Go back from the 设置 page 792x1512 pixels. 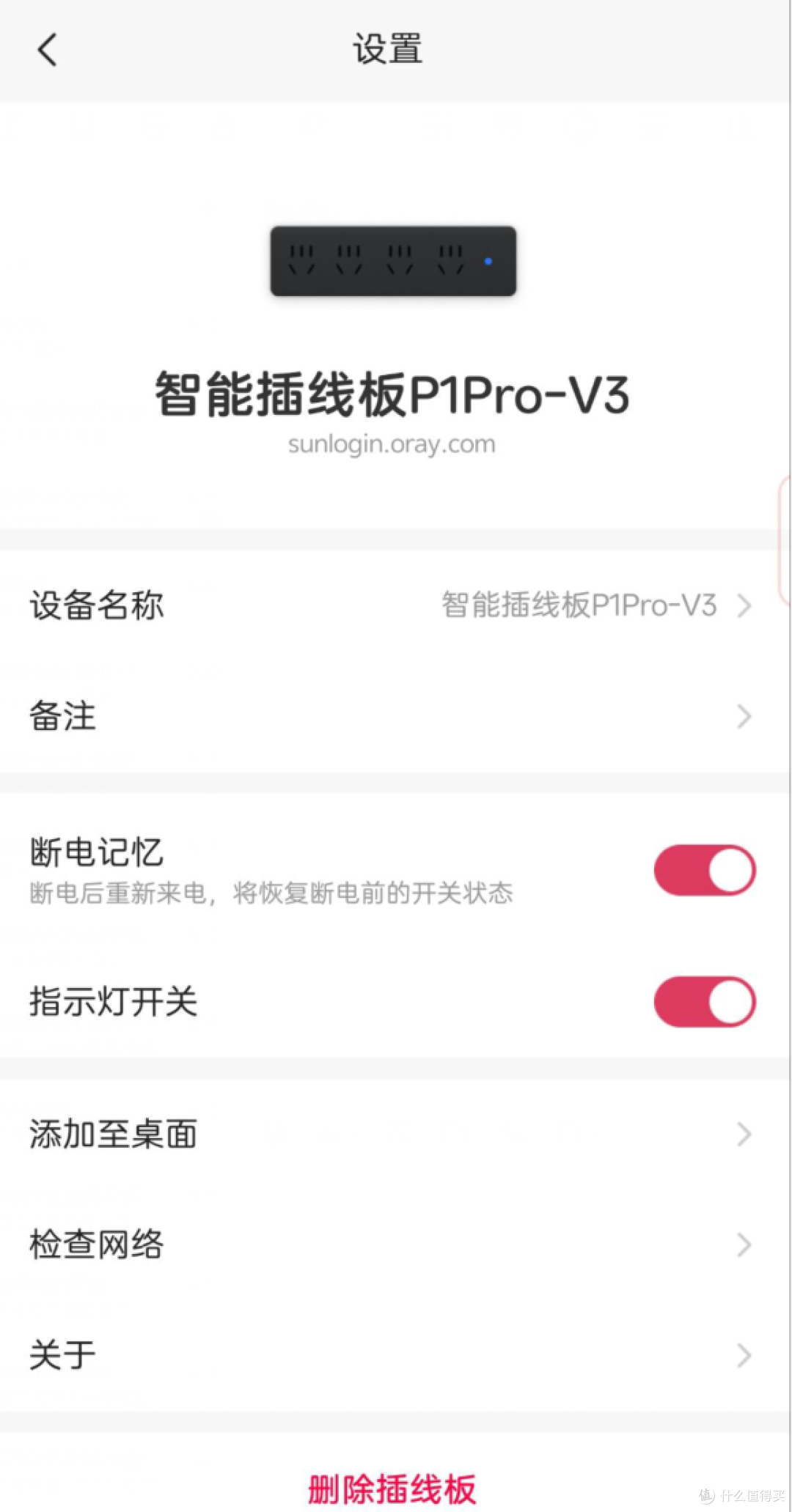coord(47,50)
